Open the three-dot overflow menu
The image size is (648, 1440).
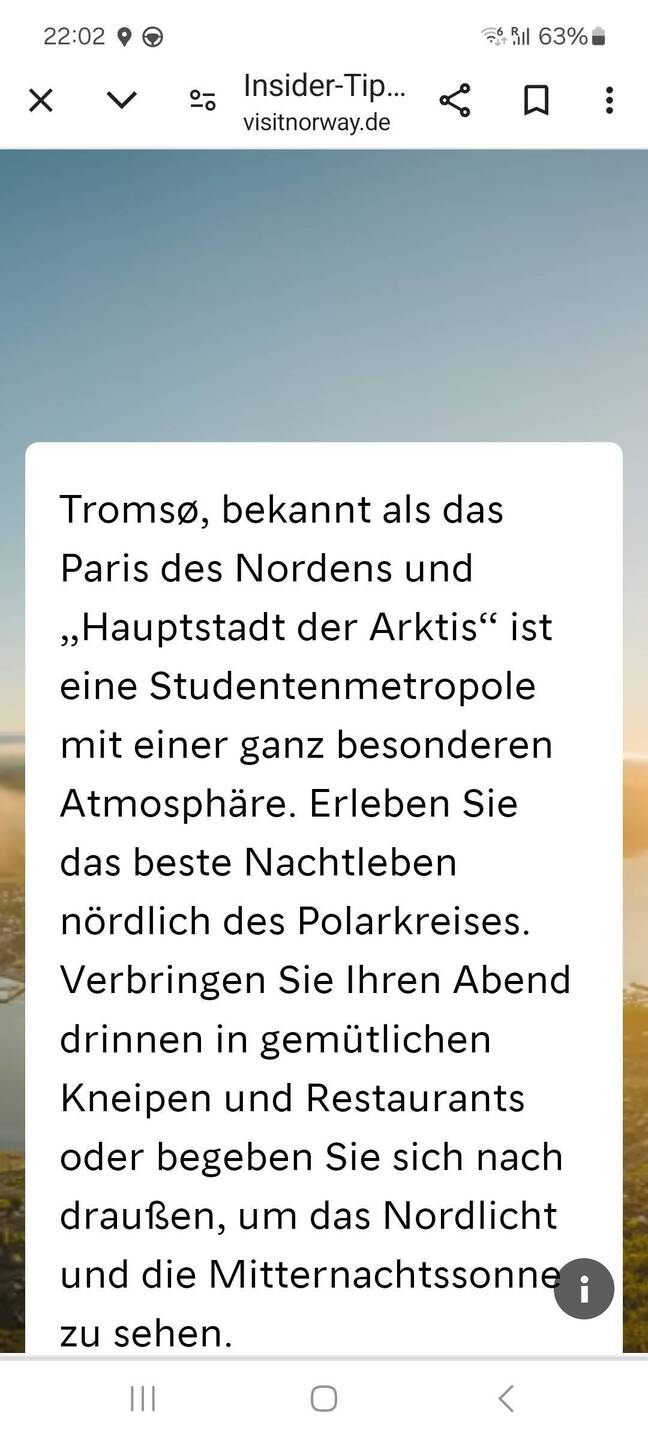(609, 100)
